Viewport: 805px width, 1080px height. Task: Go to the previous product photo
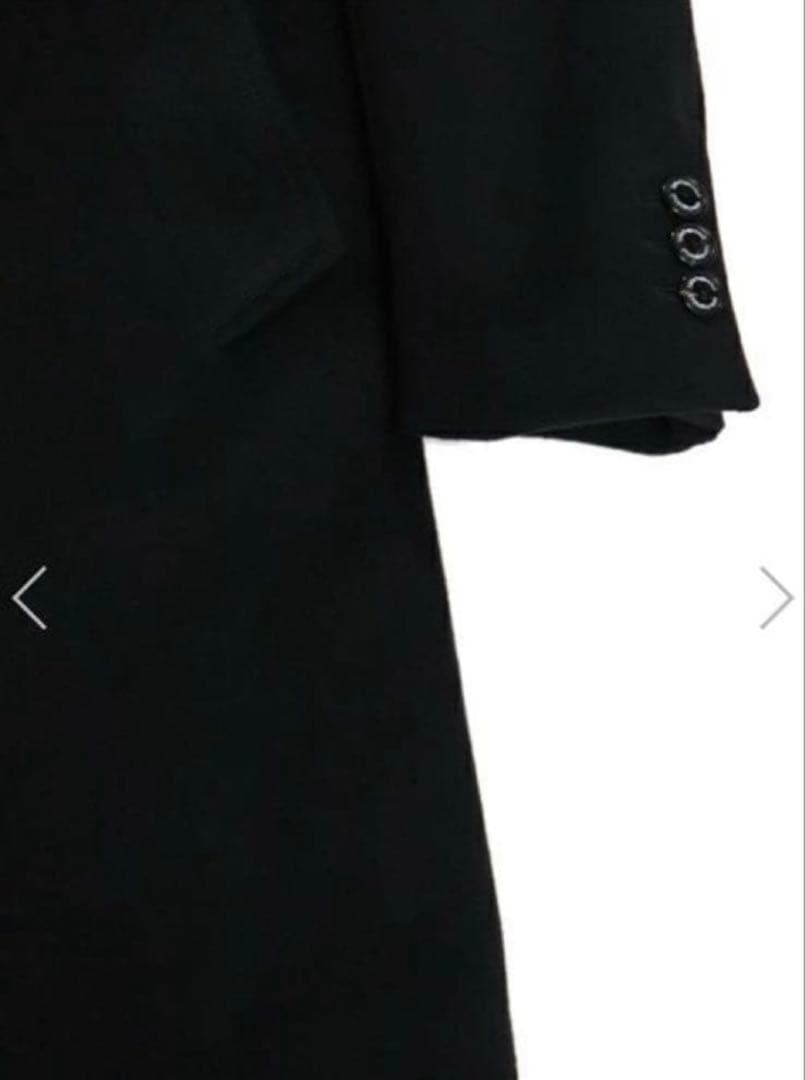point(30,598)
